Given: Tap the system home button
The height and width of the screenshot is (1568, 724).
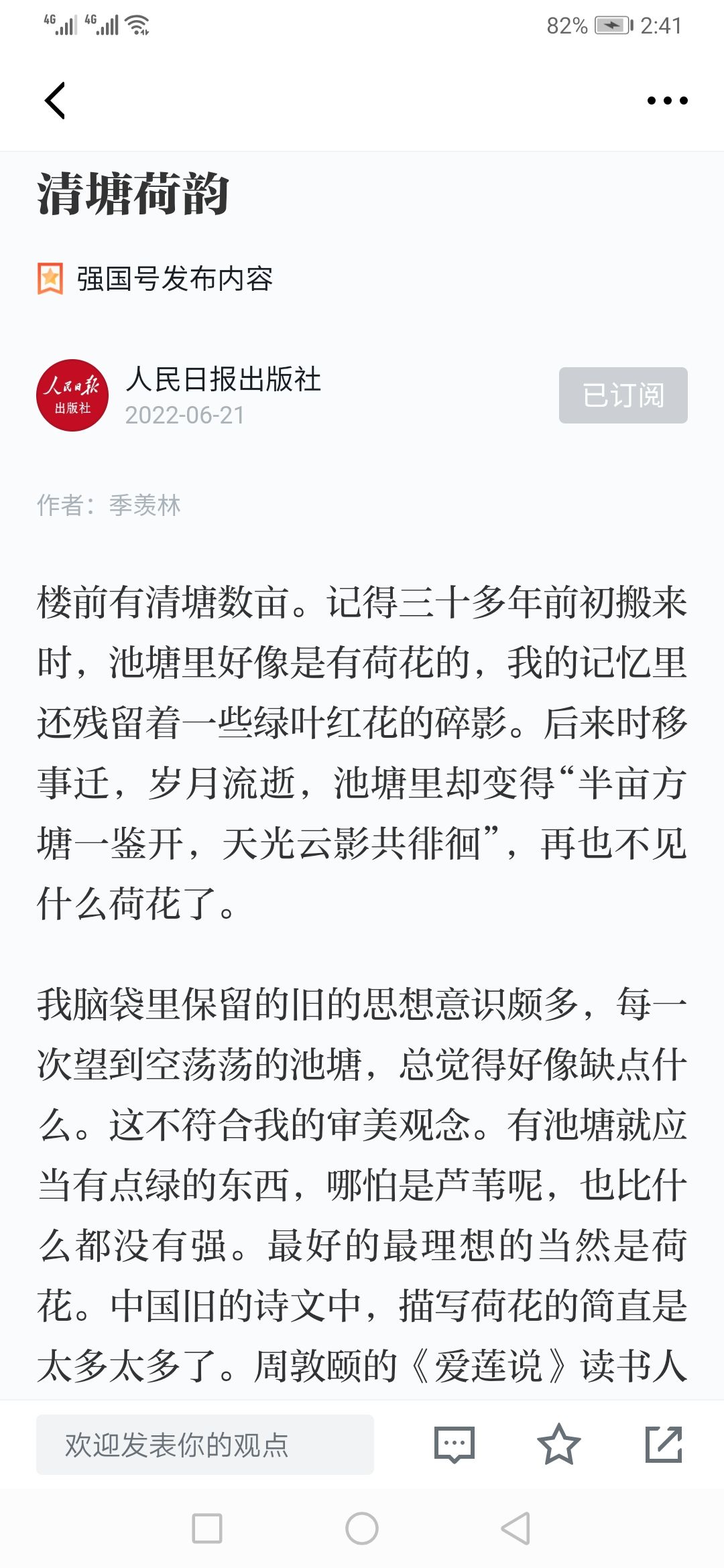Looking at the screenshot, I should 362,1528.
